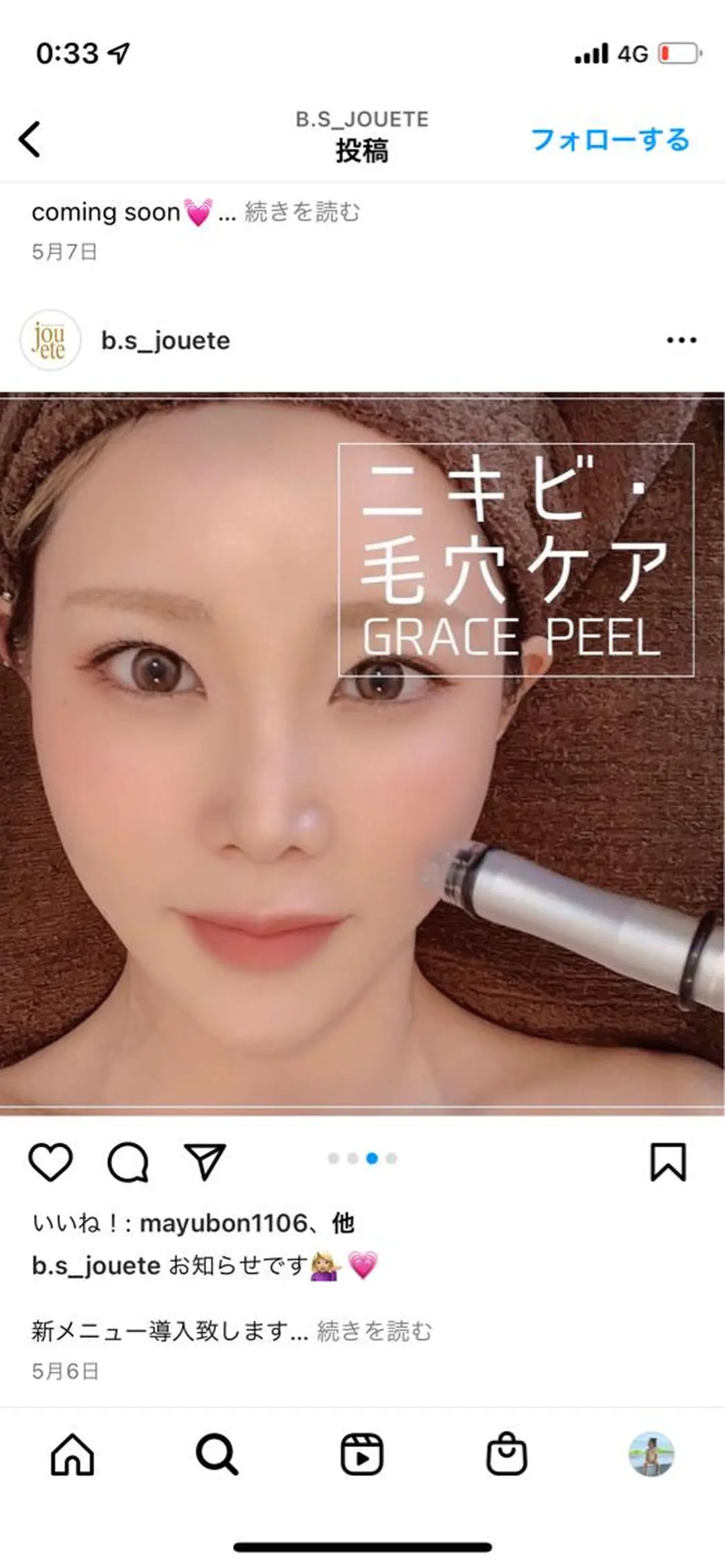Open the post's three-dot options menu
The image size is (725, 1568).
[x=681, y=341]
